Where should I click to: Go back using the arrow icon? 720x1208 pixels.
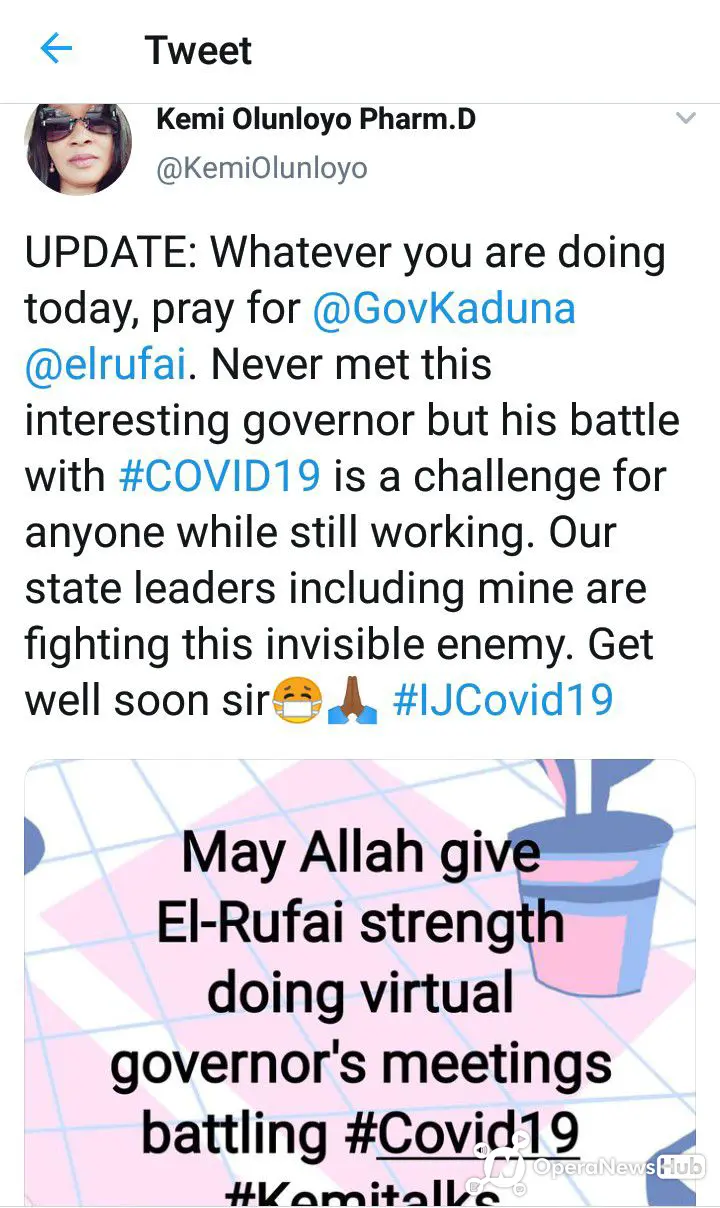57,49
